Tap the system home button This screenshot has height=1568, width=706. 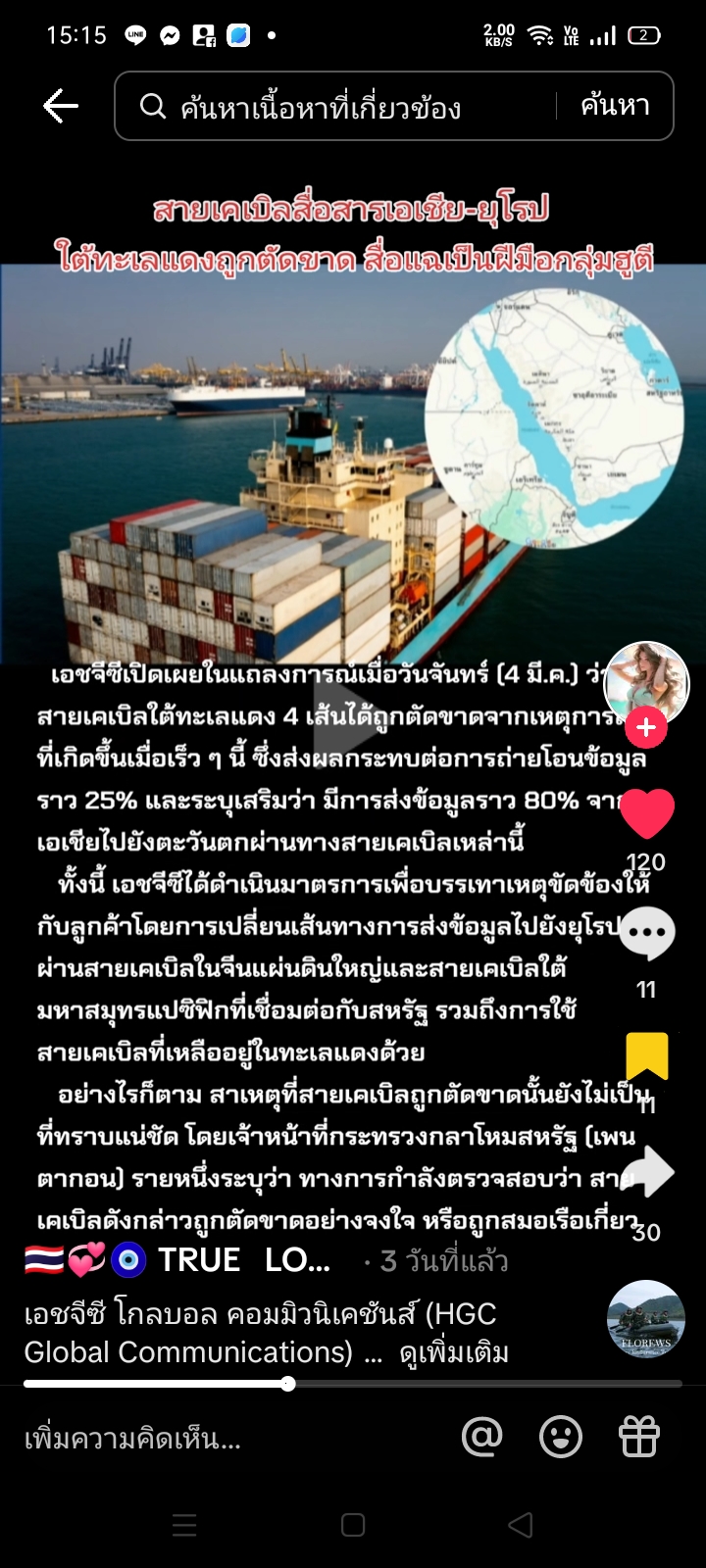click(353, 1525)
